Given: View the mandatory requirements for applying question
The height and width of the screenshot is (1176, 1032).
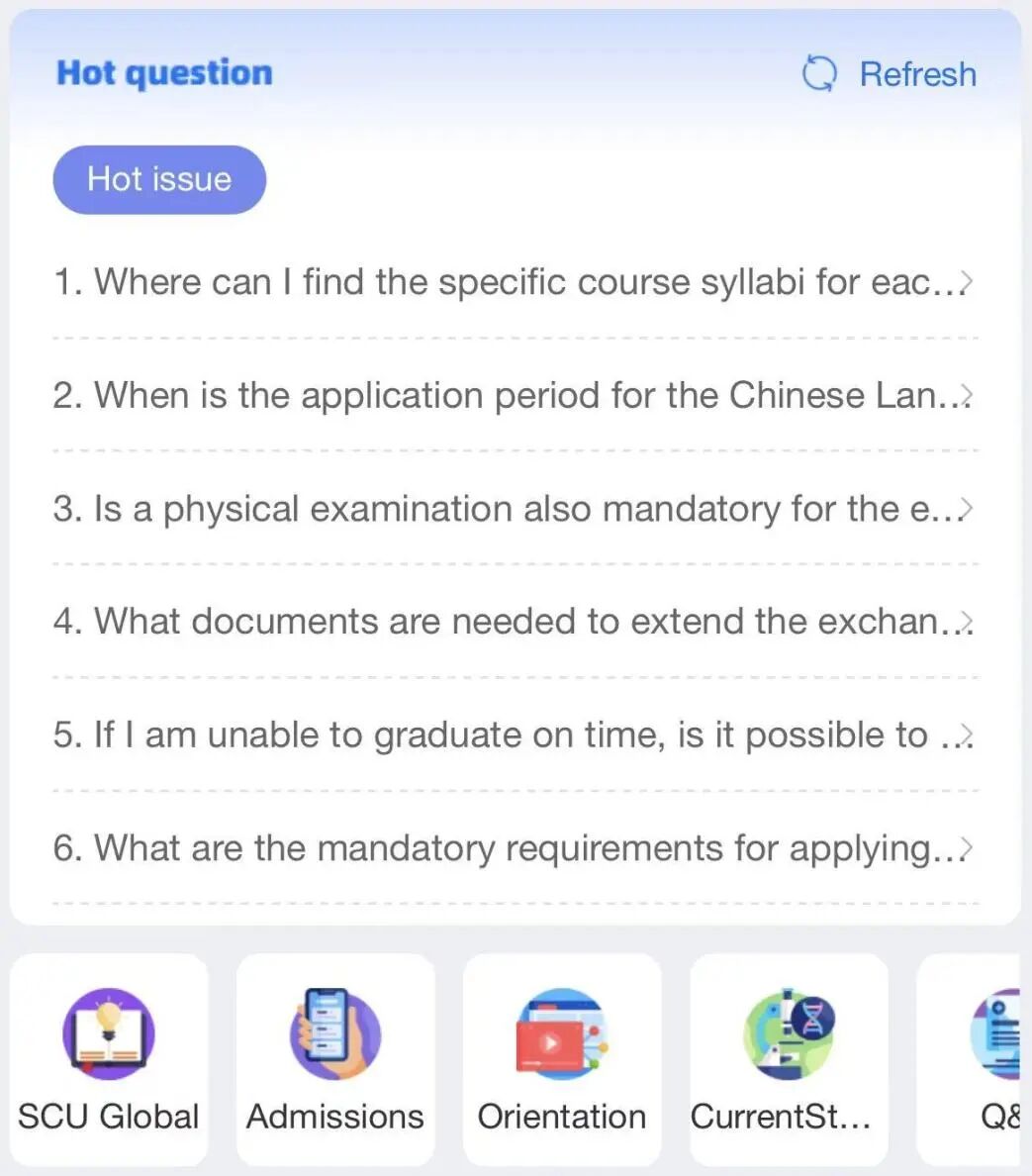Looking at the screenshot, I should (513, 848).
